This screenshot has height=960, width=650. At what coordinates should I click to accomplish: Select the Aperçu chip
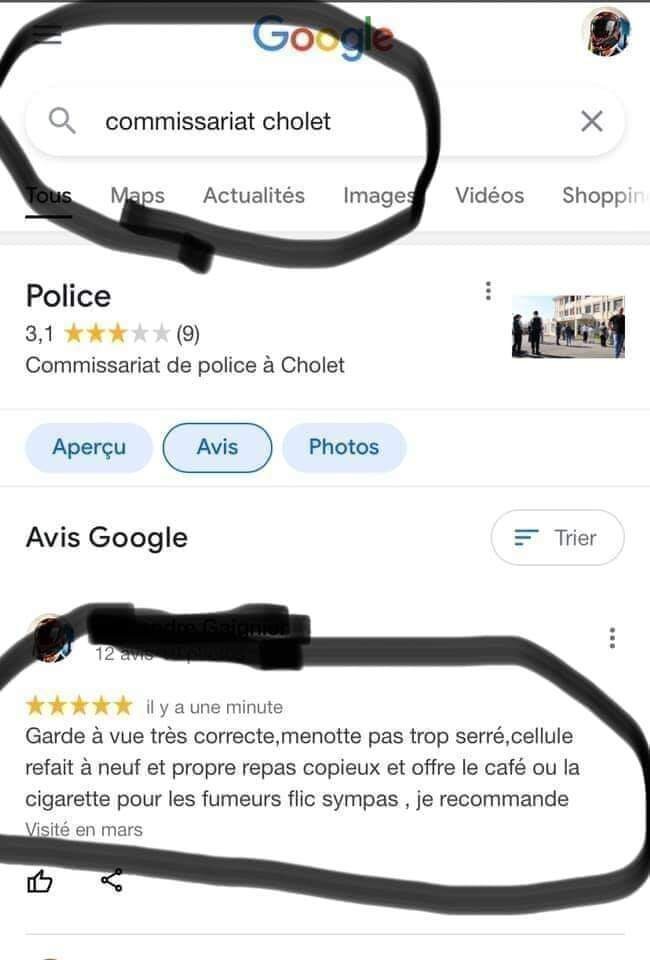89,447
